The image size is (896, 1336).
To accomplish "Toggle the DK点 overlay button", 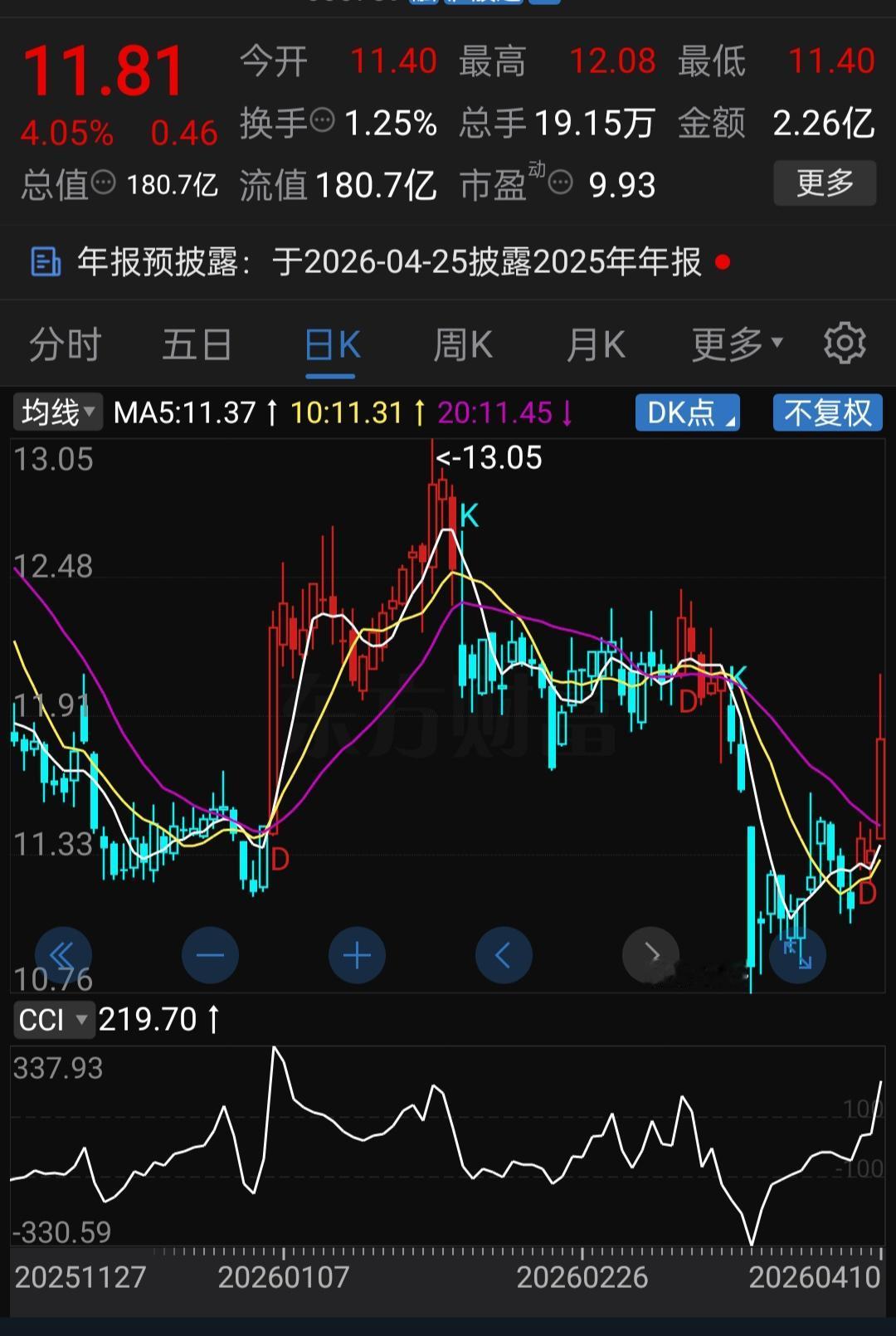I will click(x=687, y=412).
